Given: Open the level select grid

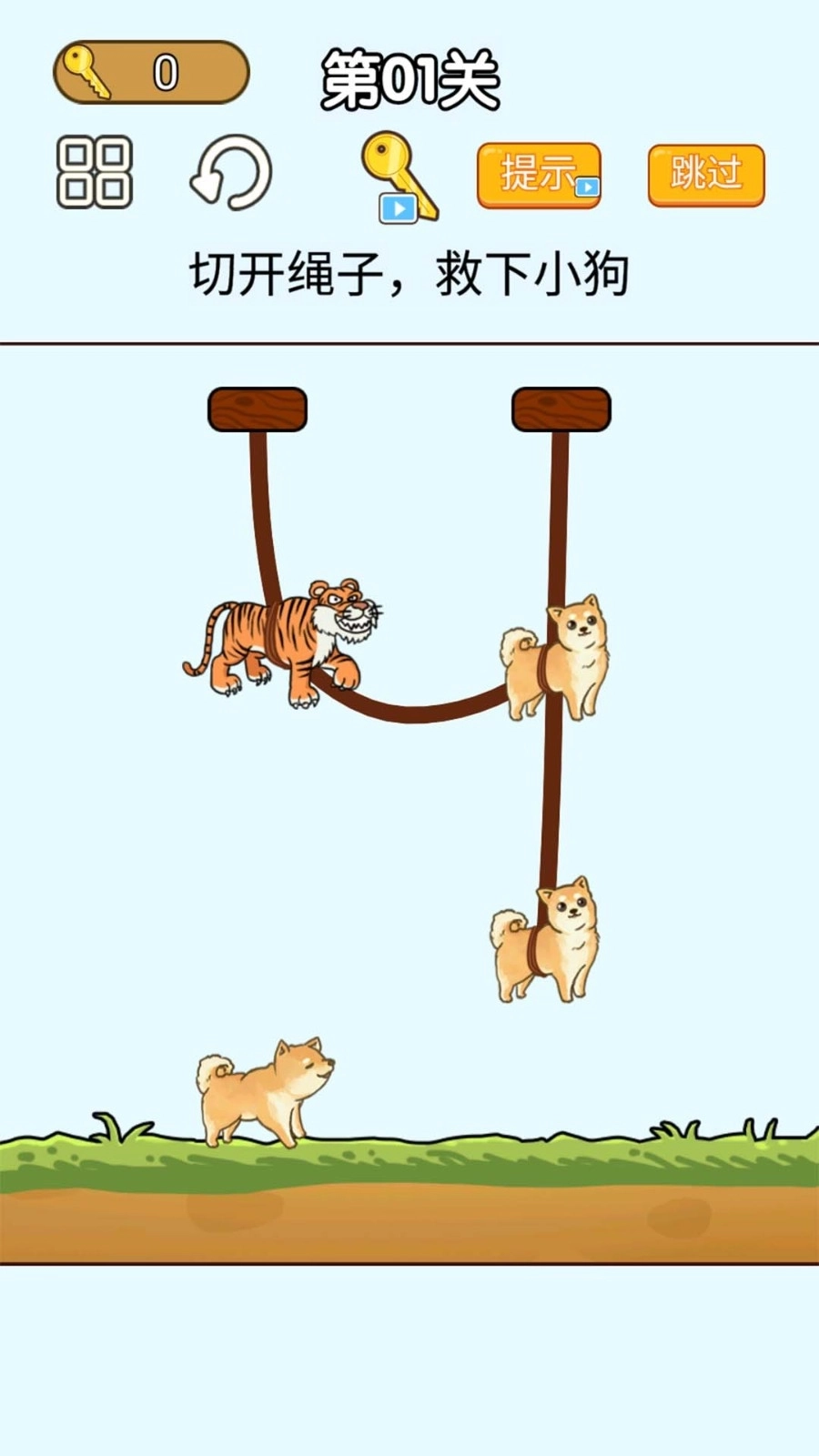Looking at the screenshot, I should point(95,172).
